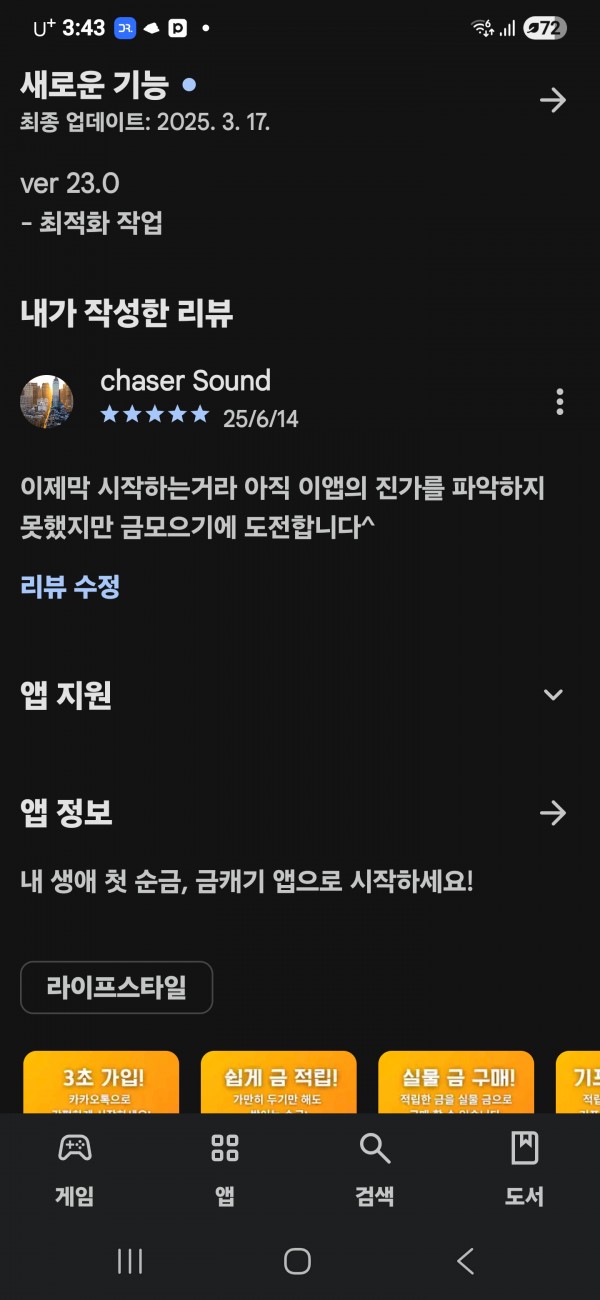
Task: Switch to the 도서 tab
Action: (x=524, y=1169)
